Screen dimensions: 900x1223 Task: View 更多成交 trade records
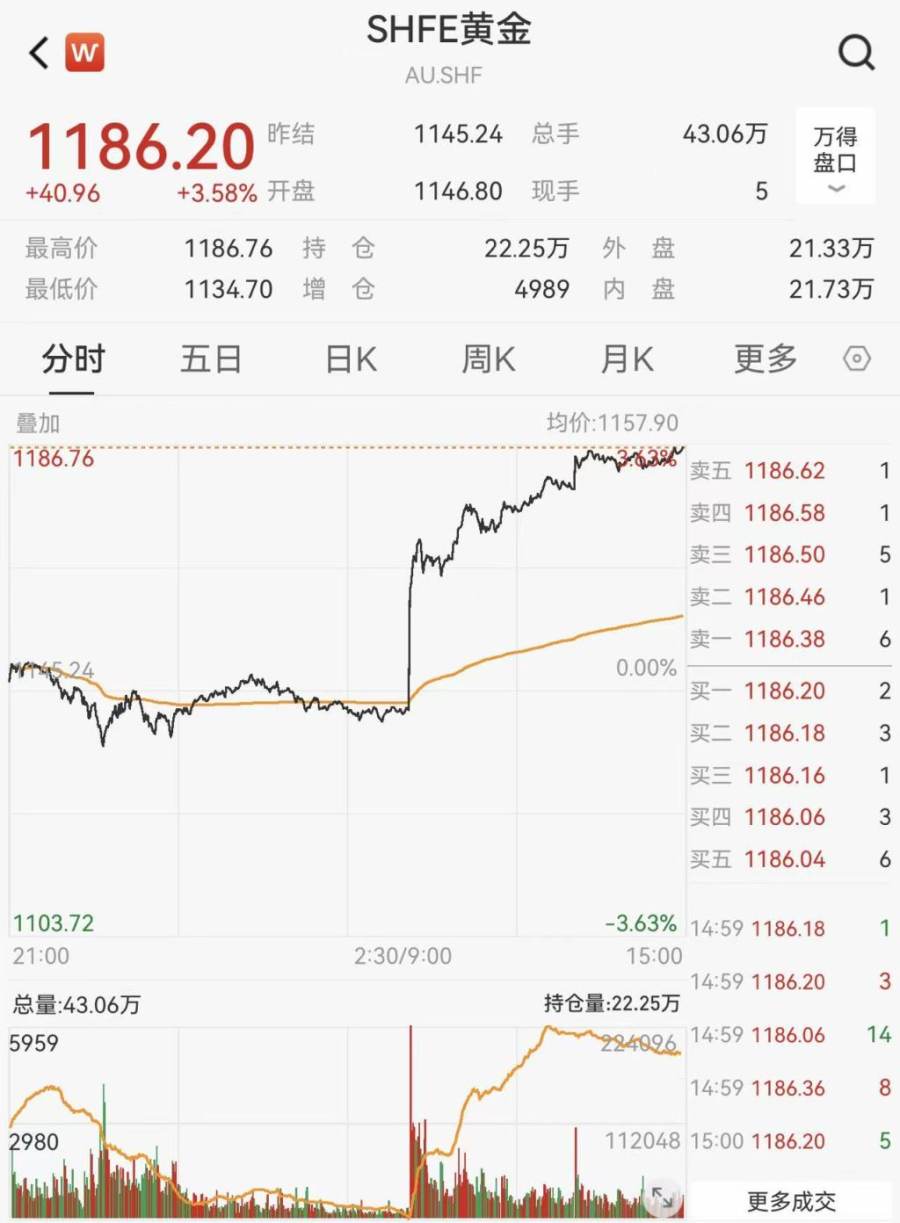[790, 1200]
